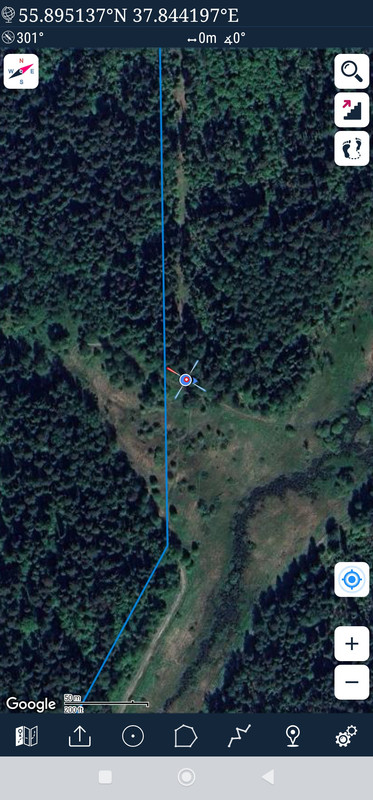Start track recording with the footprints button

pos(352,148)
